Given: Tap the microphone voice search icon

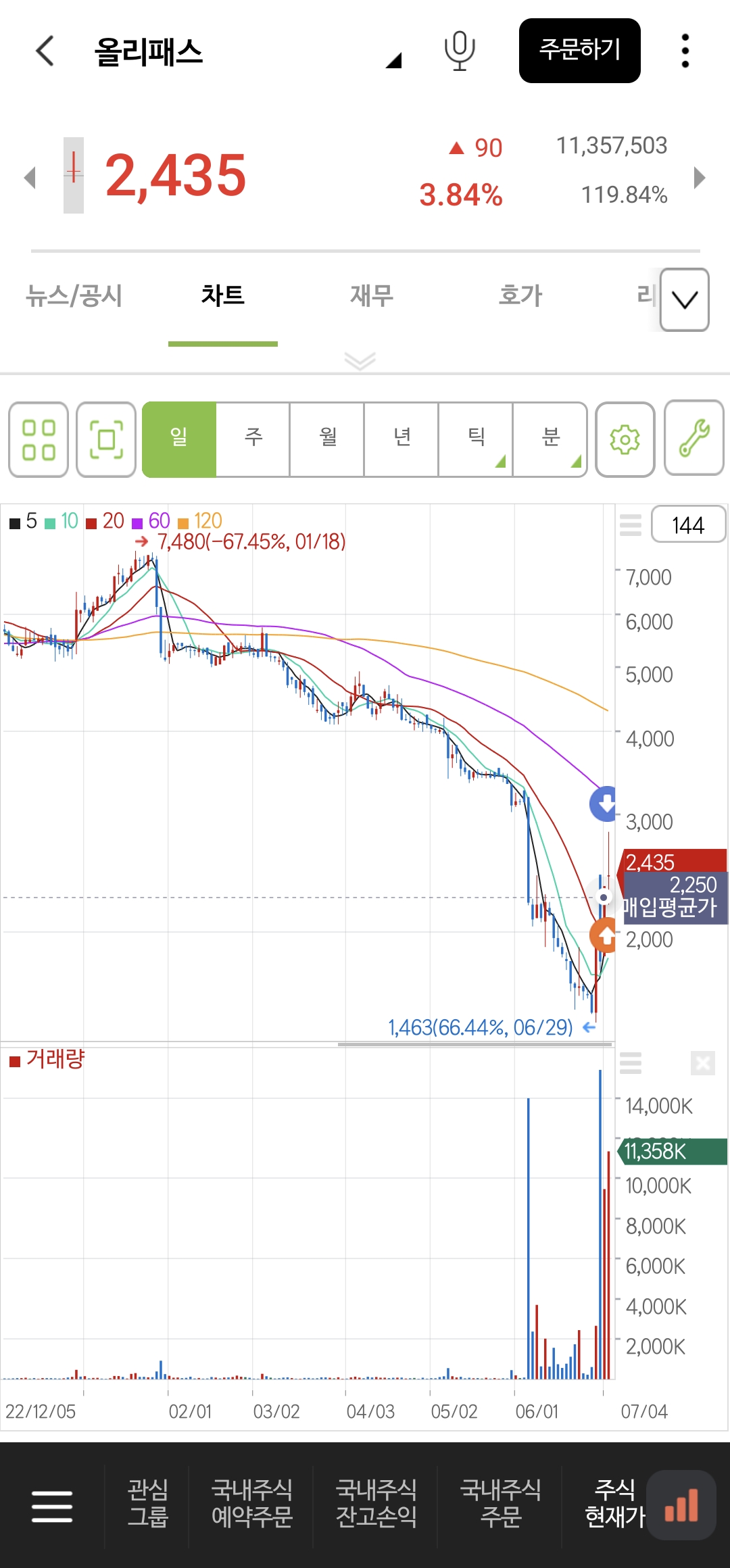Looking at the screenshot, I should tap(460, 51).
